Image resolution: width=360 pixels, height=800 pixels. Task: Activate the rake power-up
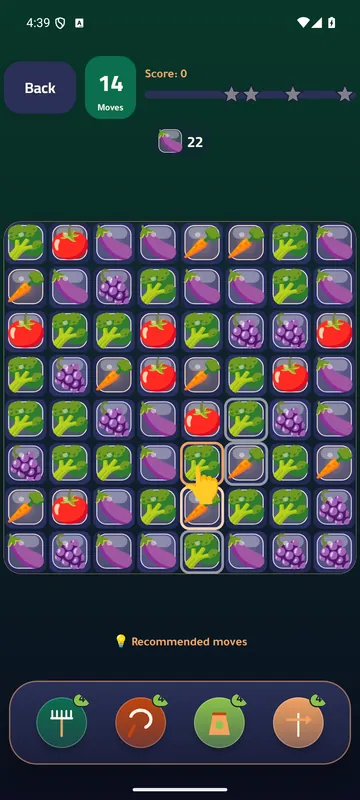[x=61, y=722]
